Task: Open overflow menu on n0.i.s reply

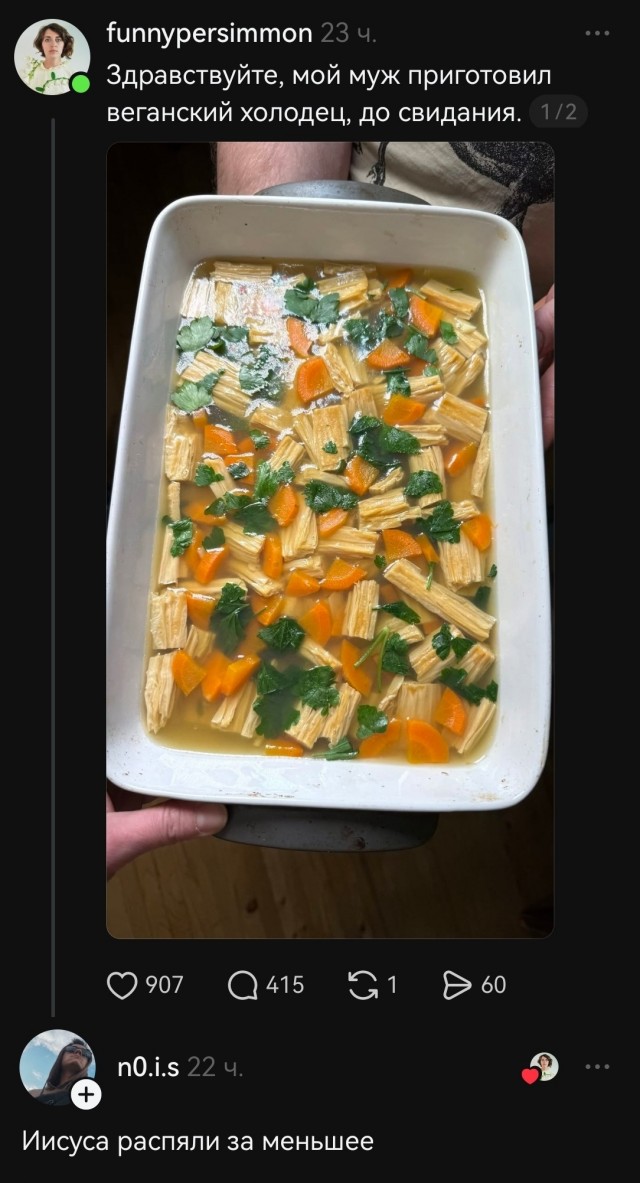Action: point(597,1067)
